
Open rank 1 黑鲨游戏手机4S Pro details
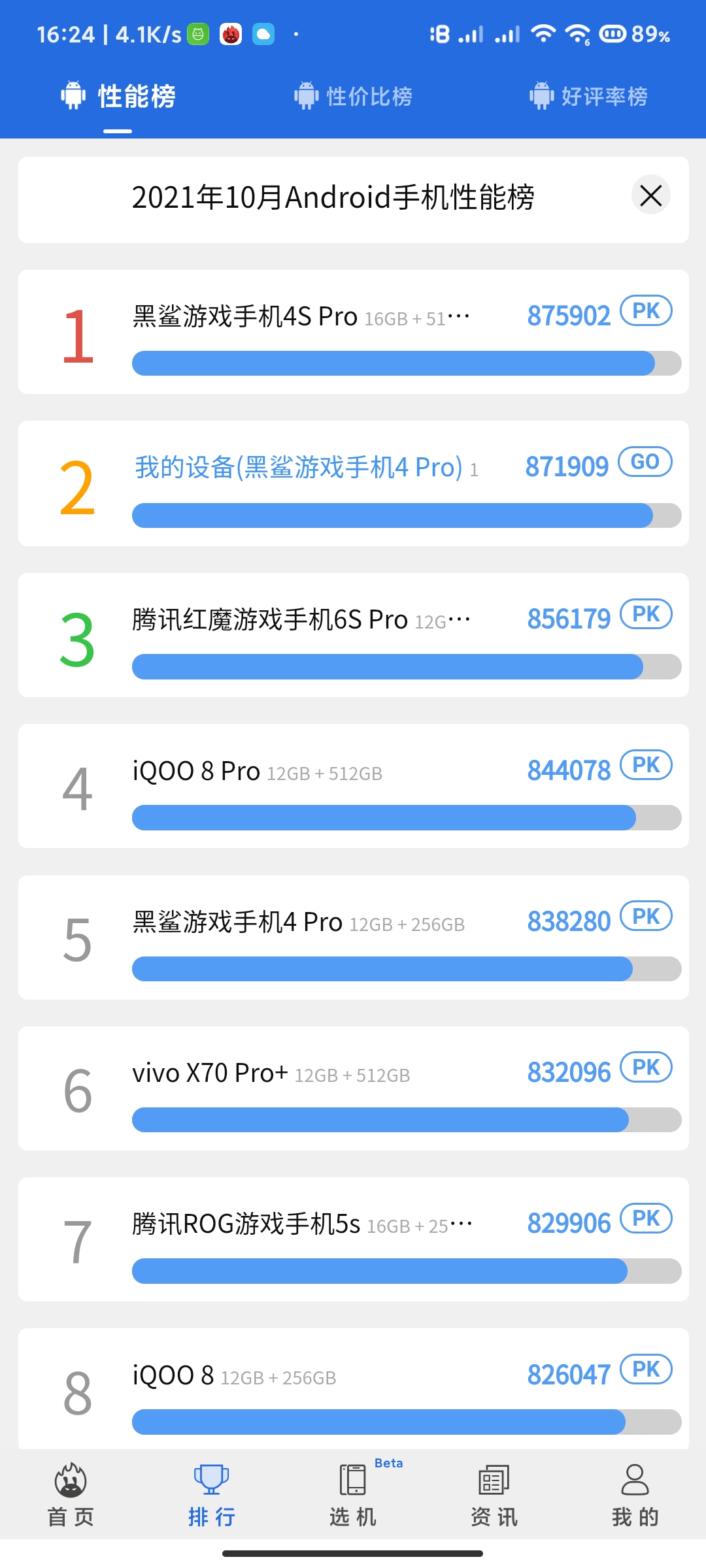pyautogui.click(x=354, y=332)
